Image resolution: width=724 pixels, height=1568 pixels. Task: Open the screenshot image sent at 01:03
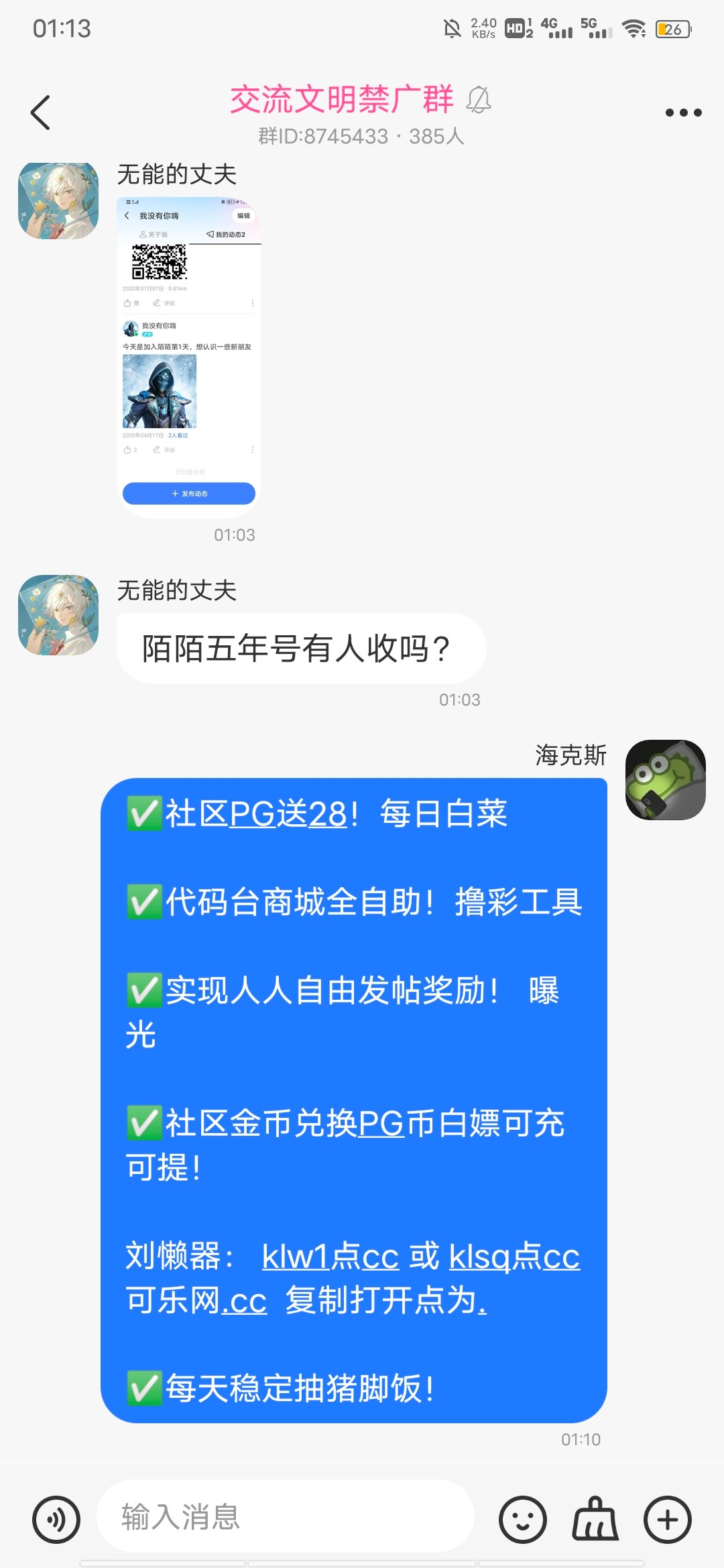click(189, 356)
